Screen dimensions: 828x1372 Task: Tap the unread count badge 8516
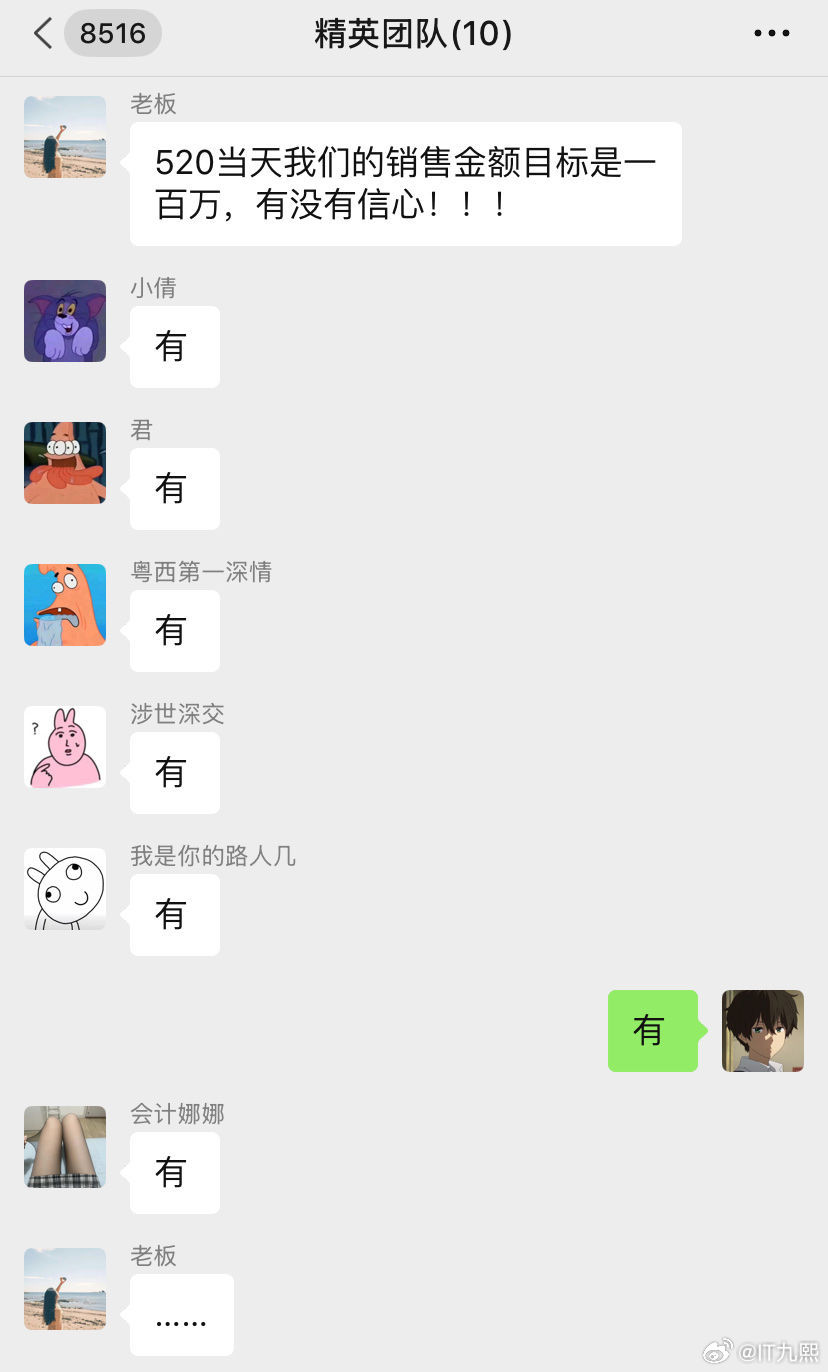click(113, 33)
